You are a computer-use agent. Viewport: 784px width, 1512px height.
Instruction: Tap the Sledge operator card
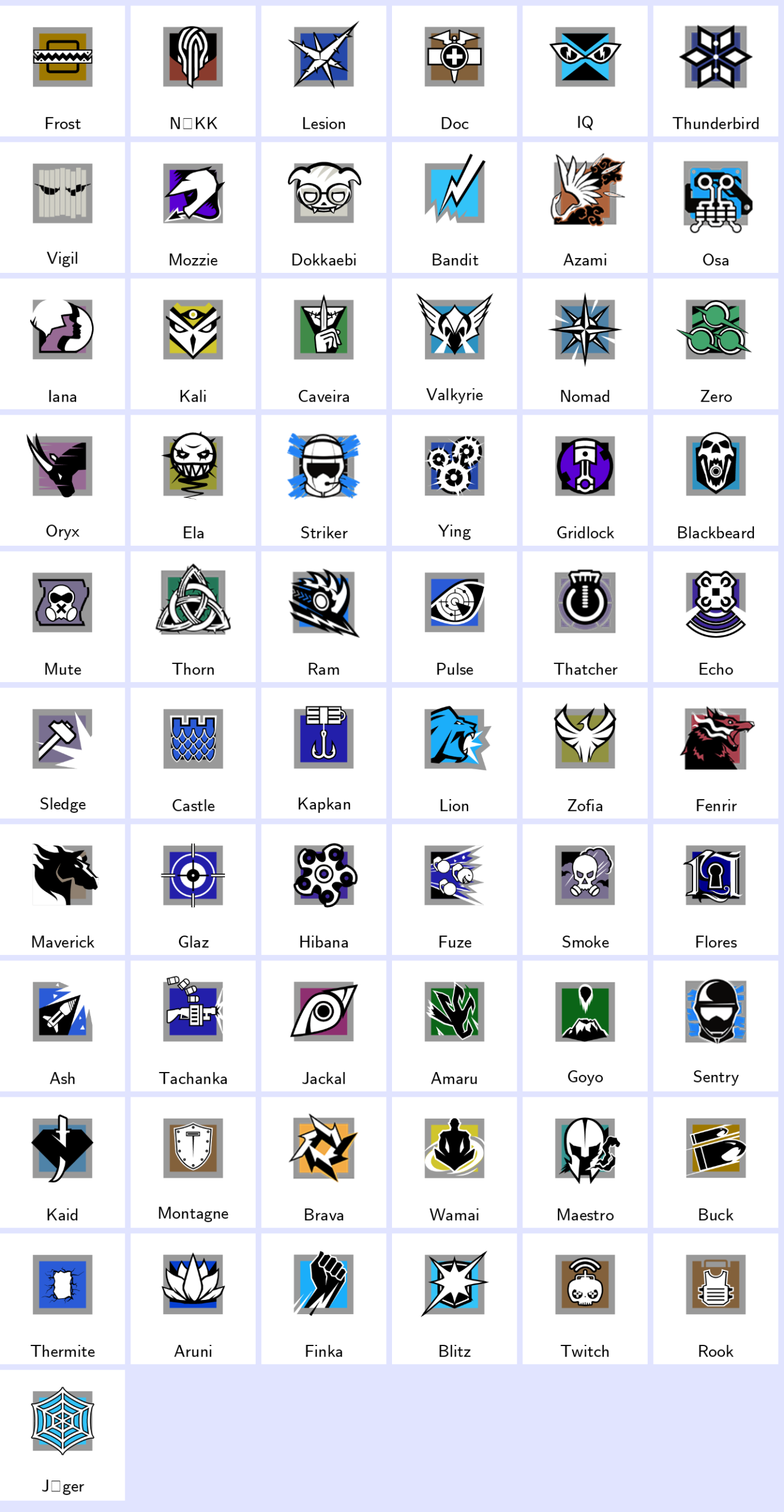pos(63,754)
